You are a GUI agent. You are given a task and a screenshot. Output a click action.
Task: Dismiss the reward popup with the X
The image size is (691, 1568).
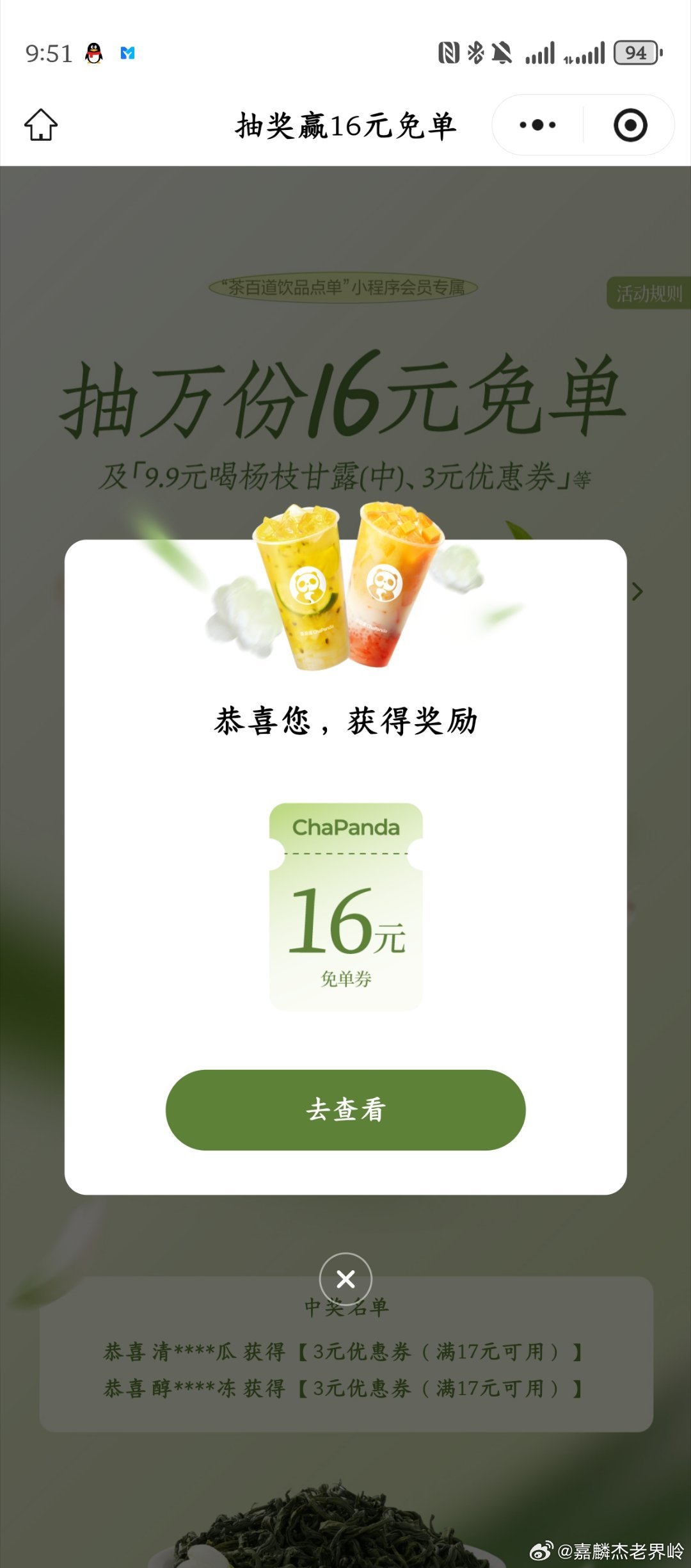point(345,1279)
